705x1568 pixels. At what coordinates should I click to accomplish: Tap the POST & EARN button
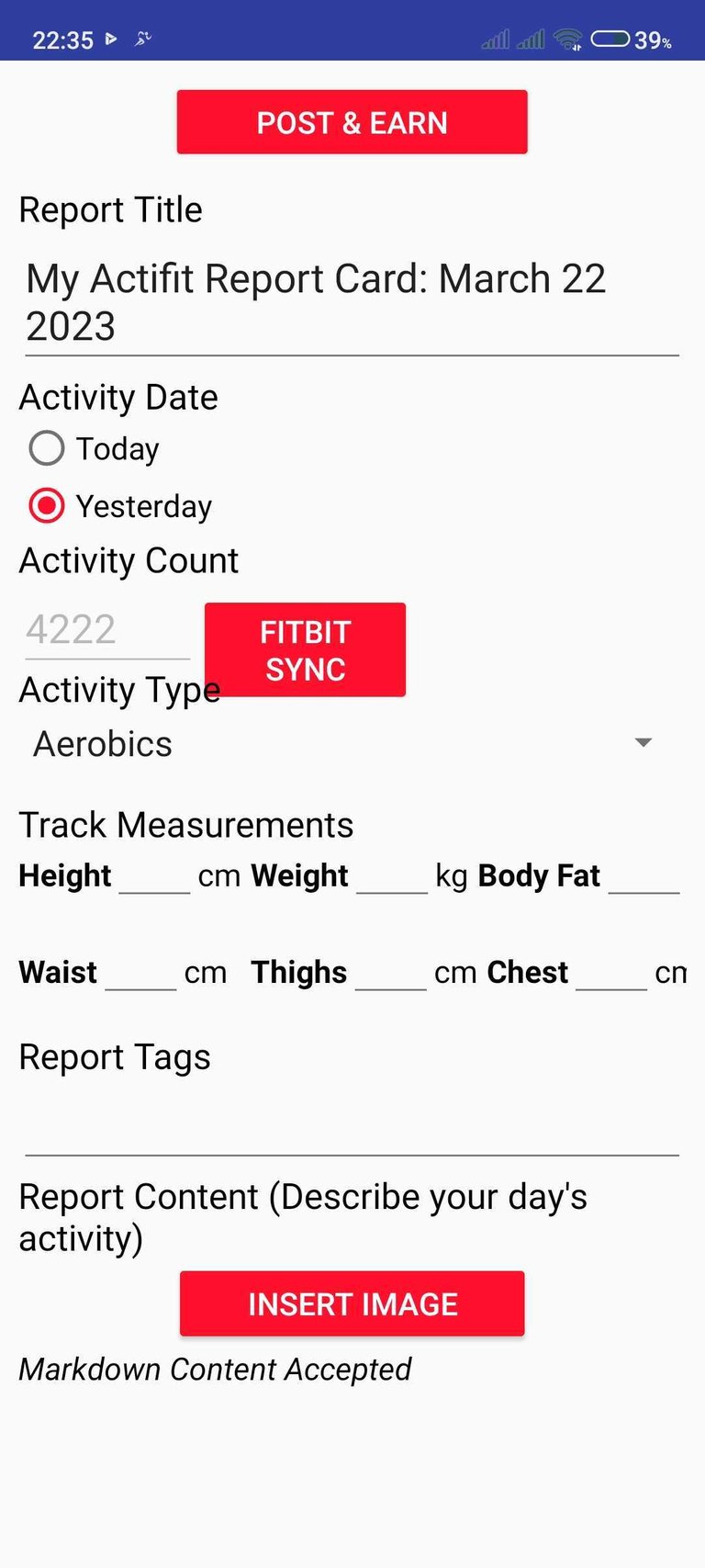[x=352, y=122]
